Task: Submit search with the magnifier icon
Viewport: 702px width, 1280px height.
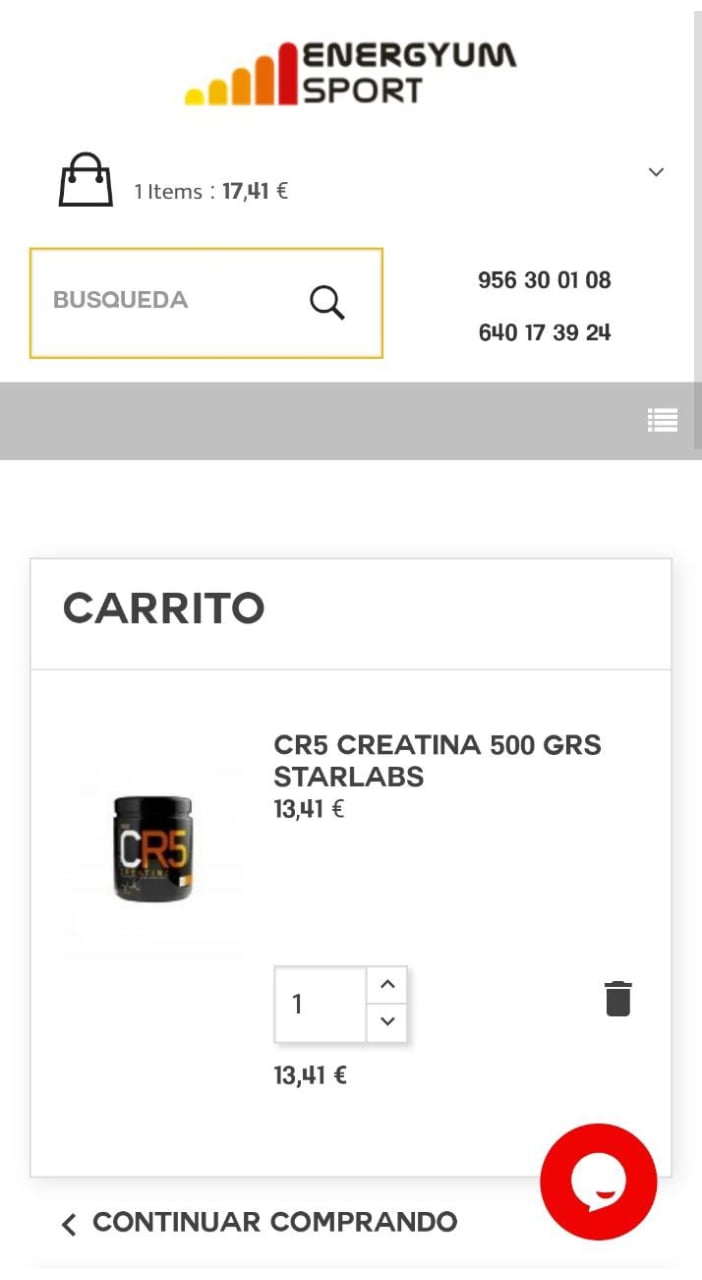Action: coord(327,302)
